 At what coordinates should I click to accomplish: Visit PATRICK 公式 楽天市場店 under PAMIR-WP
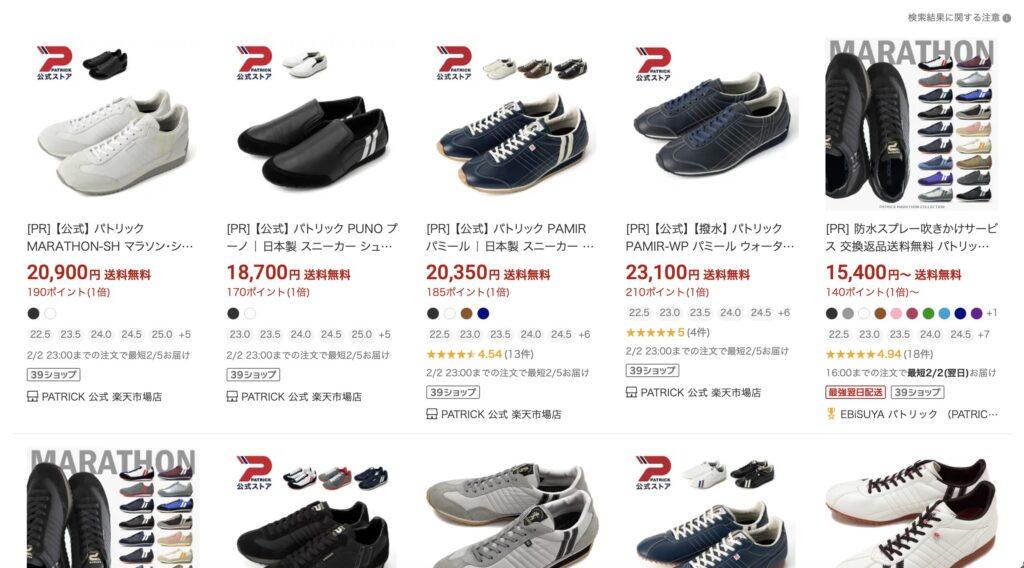(701, 393)
